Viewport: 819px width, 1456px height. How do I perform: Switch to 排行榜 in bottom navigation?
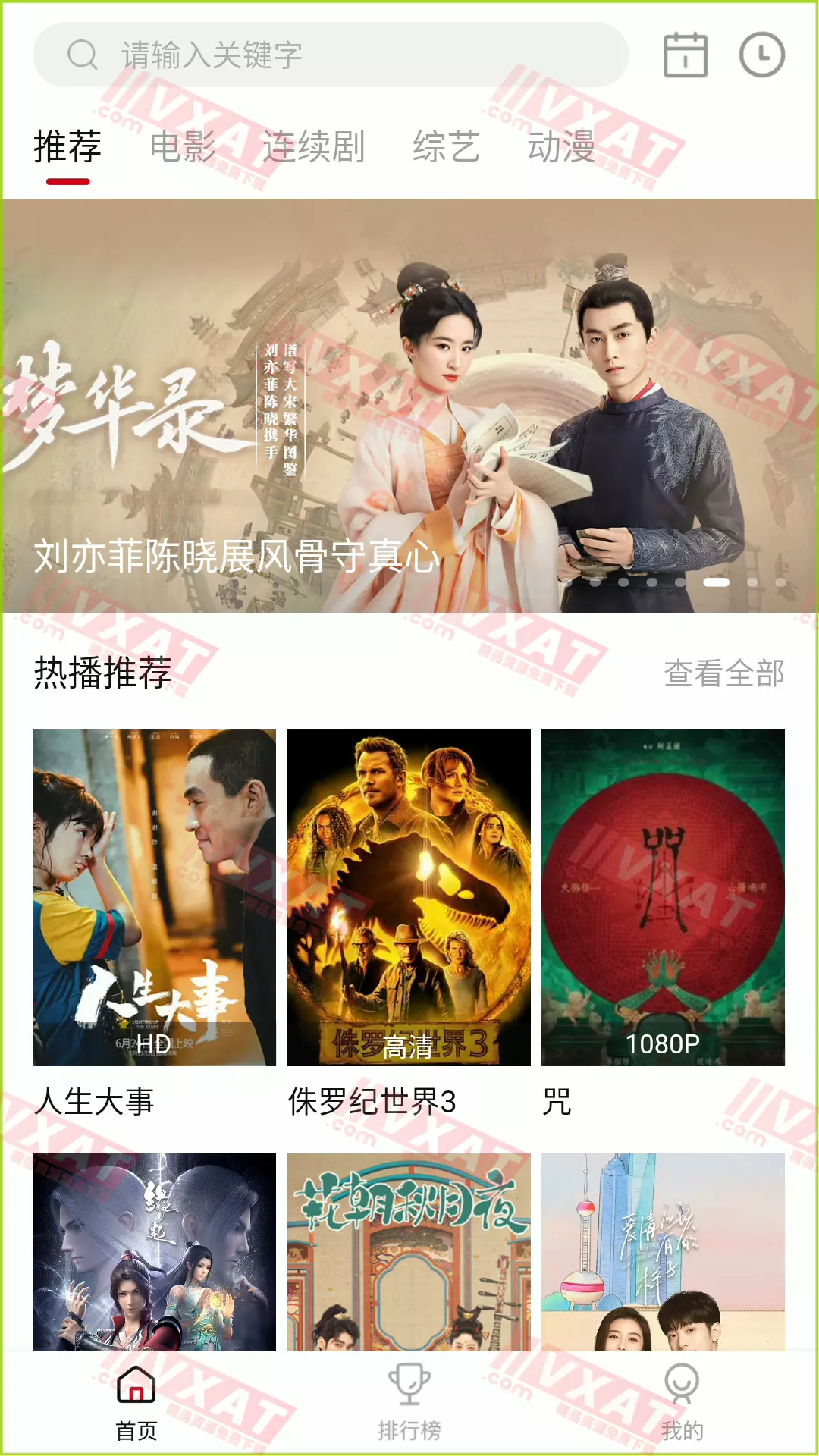point(409,1401)
